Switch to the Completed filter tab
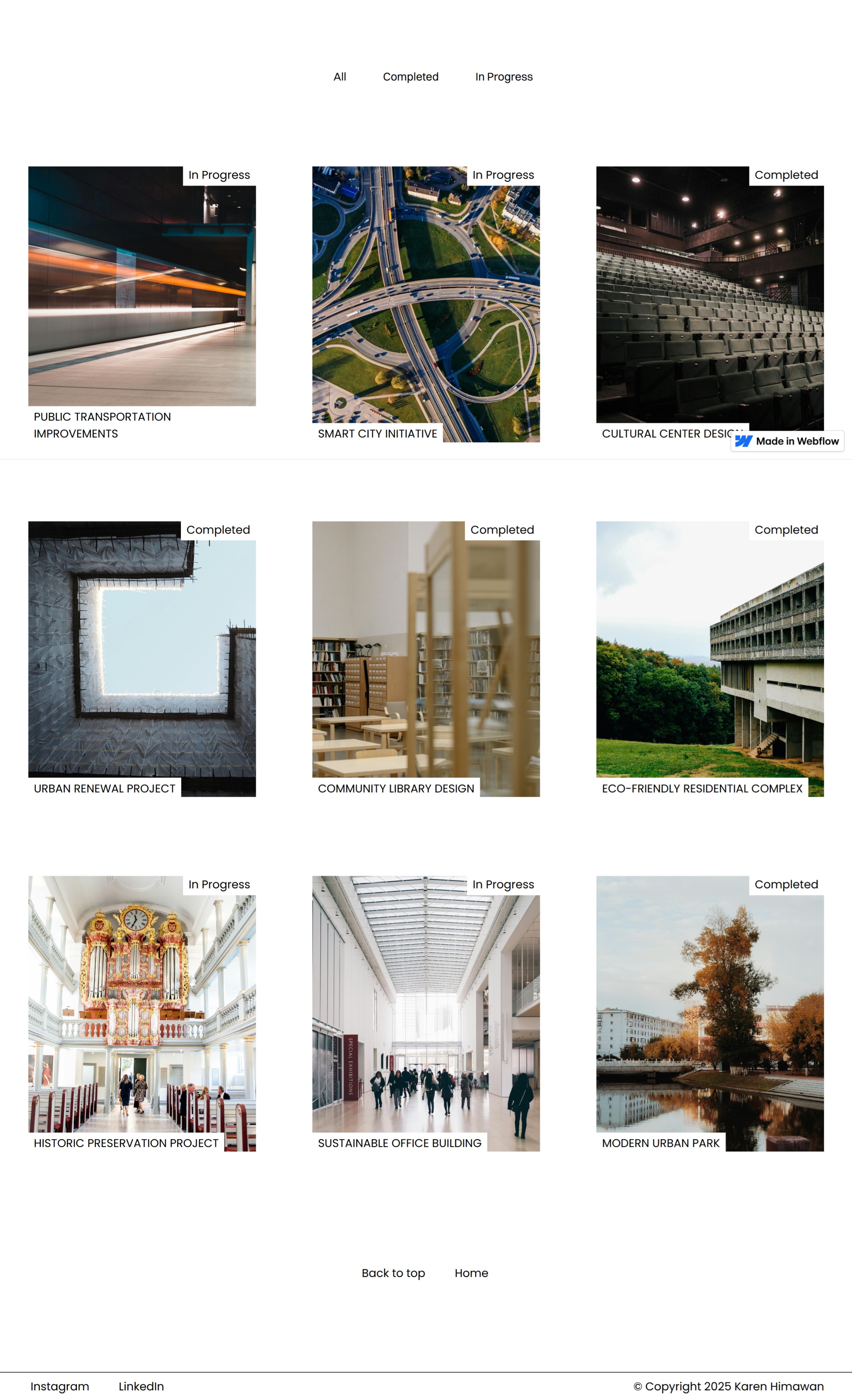Image resolution: width=852 pixels, height=1400 pixels. click(410, 77)
